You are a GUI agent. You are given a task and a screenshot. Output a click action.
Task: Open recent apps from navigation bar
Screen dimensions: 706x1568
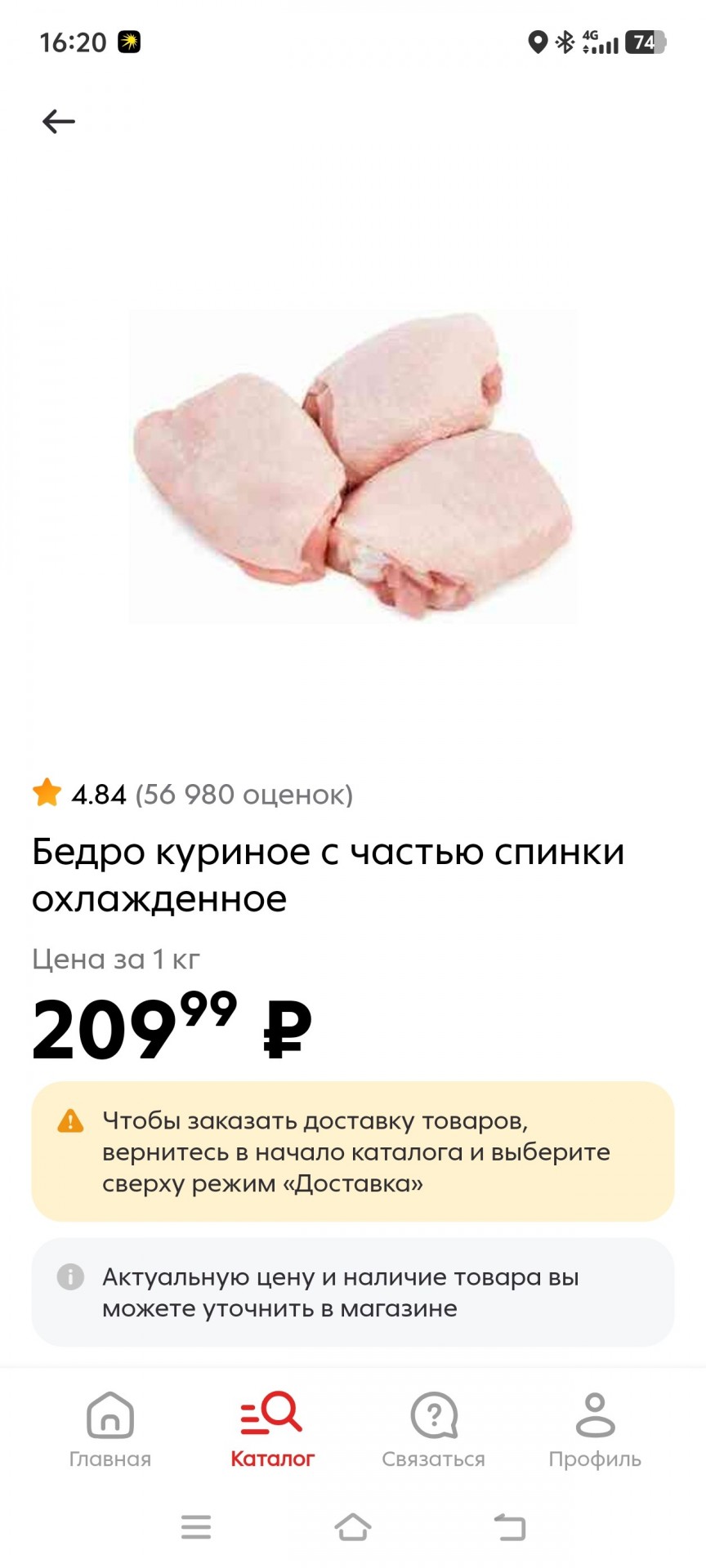196,1526
